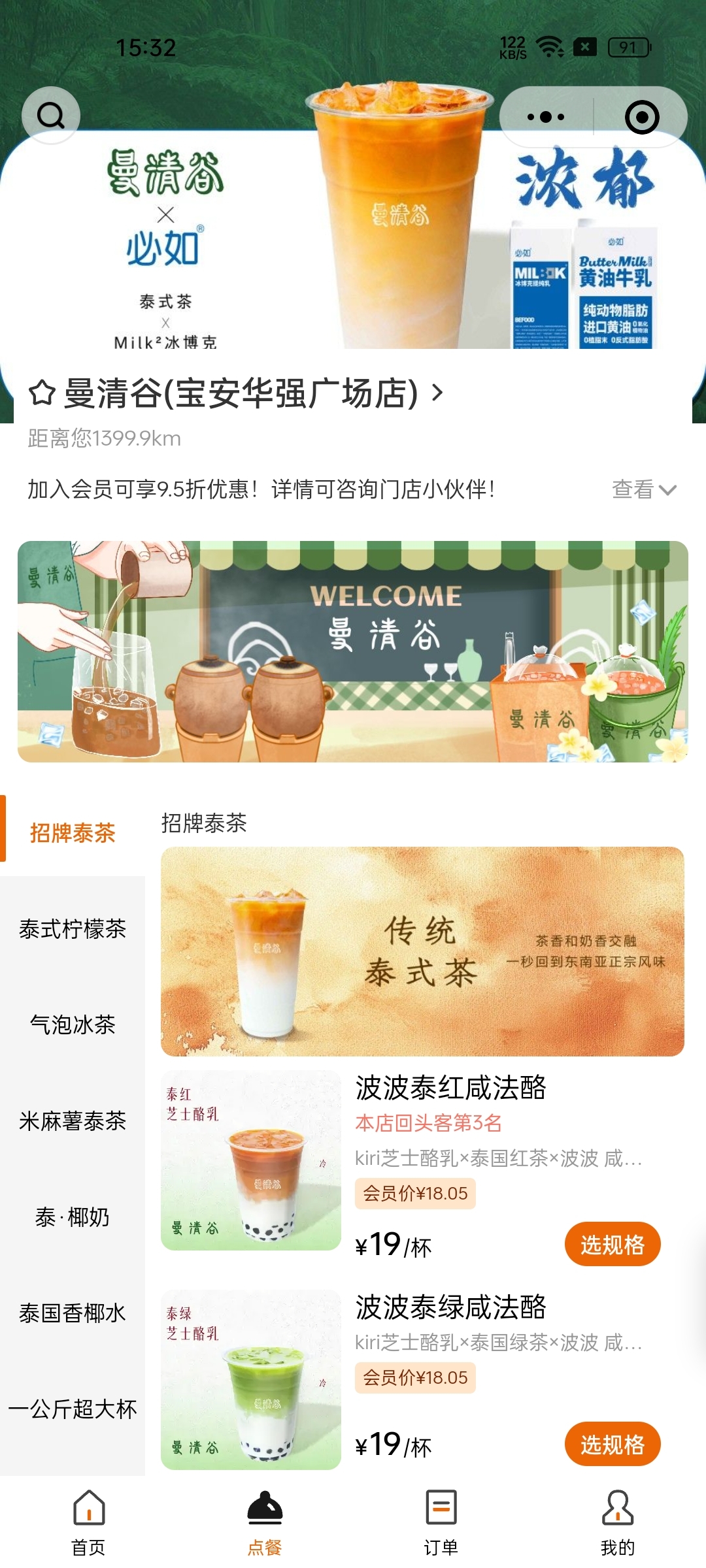Expand the 查看 membership notice
Screen dimensions: 706x1568
[x=643, y=489]
